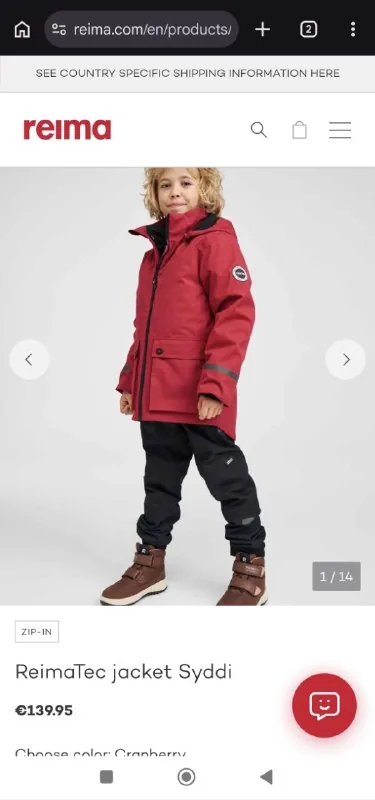
Task: Open the hamburger menu
Action: [340, 130]
